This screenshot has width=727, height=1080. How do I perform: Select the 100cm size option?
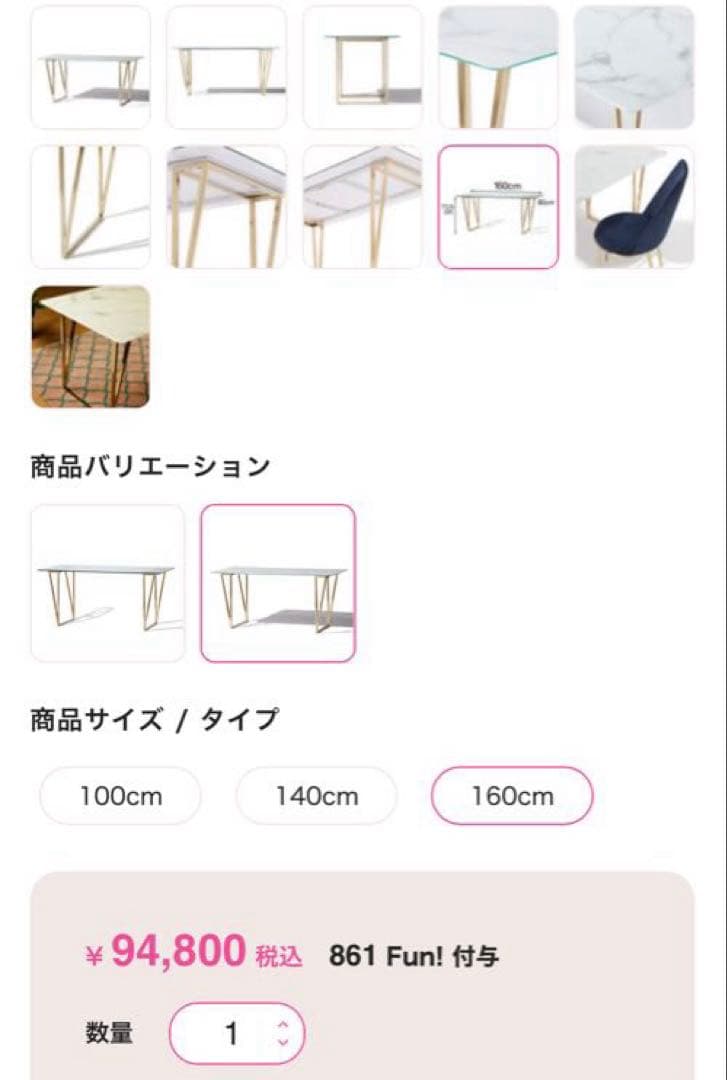tap(120, 796)
